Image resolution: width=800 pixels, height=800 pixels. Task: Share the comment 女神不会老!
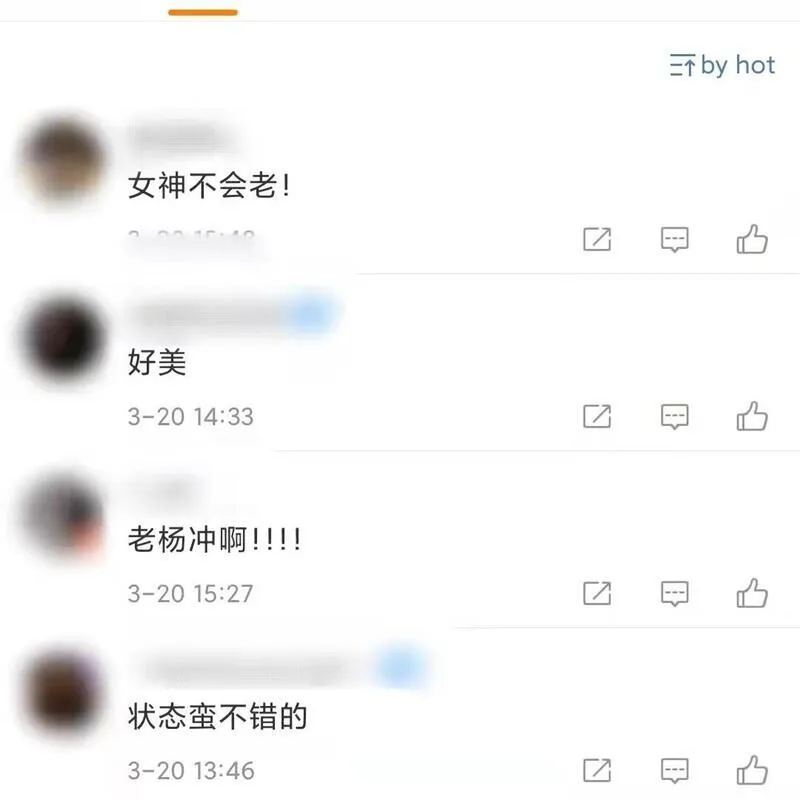[597, 240]
